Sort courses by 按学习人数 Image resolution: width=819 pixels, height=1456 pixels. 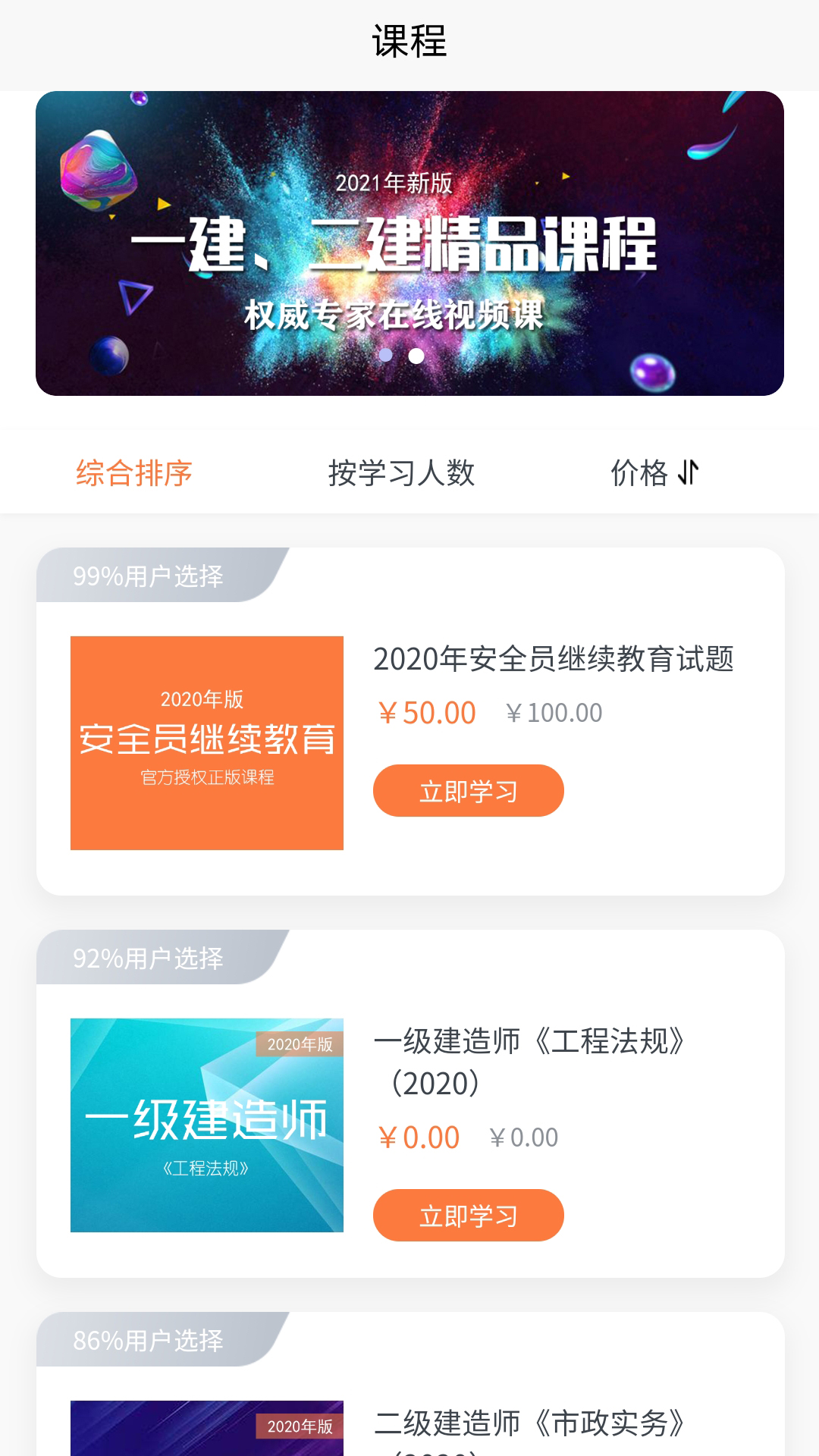(x=401, y=473)
